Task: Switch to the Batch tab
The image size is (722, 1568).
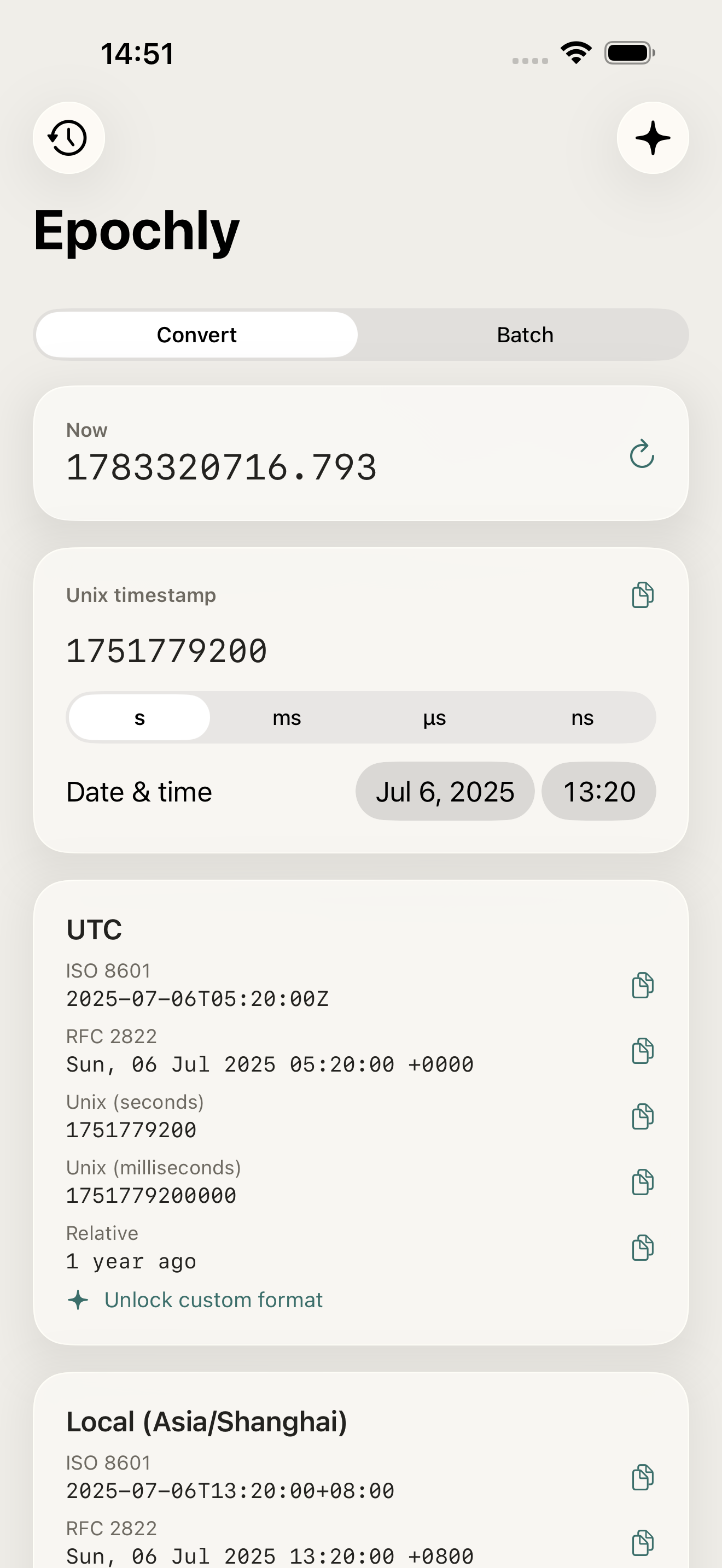Action: [525, 335]
